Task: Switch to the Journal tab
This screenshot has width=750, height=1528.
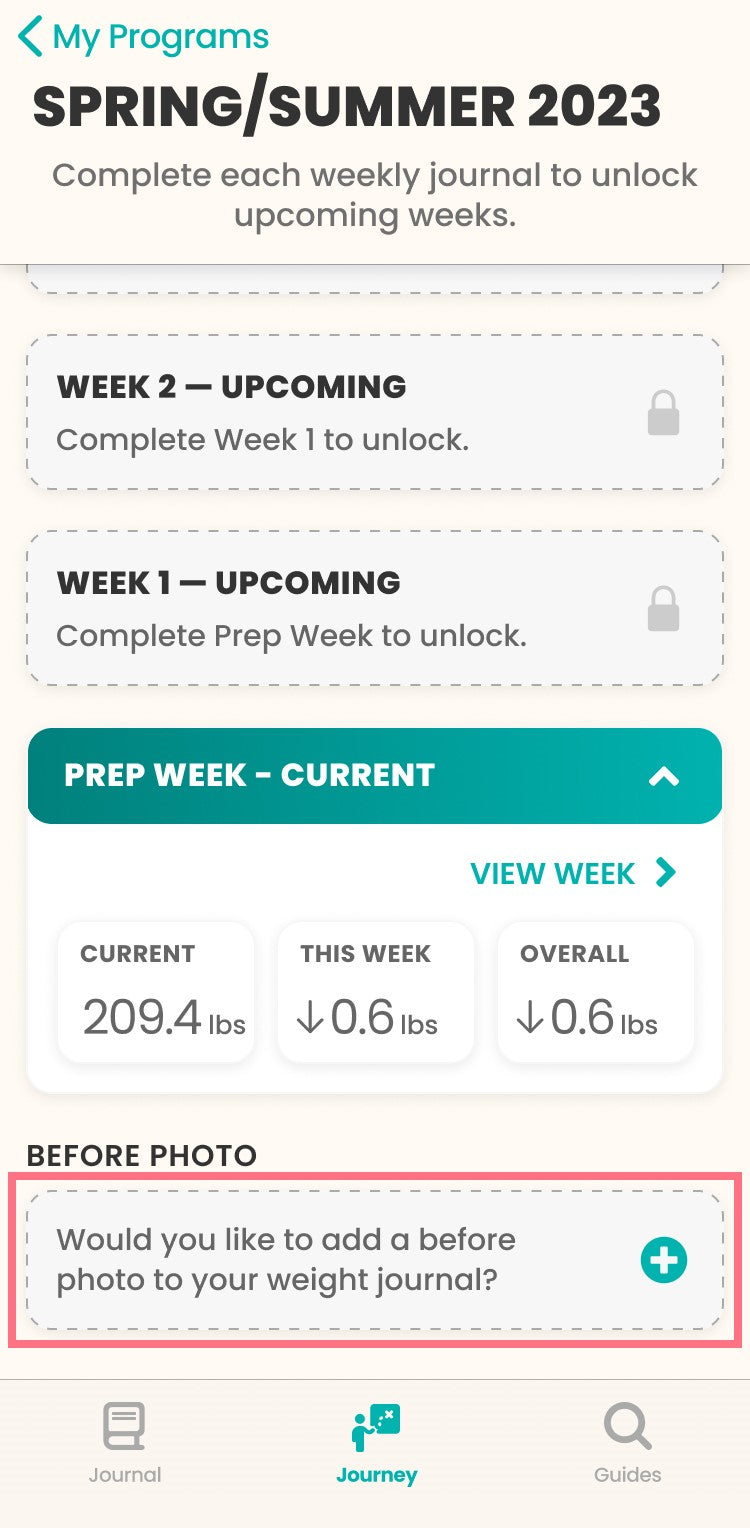Action: [x=125, y=1443]
